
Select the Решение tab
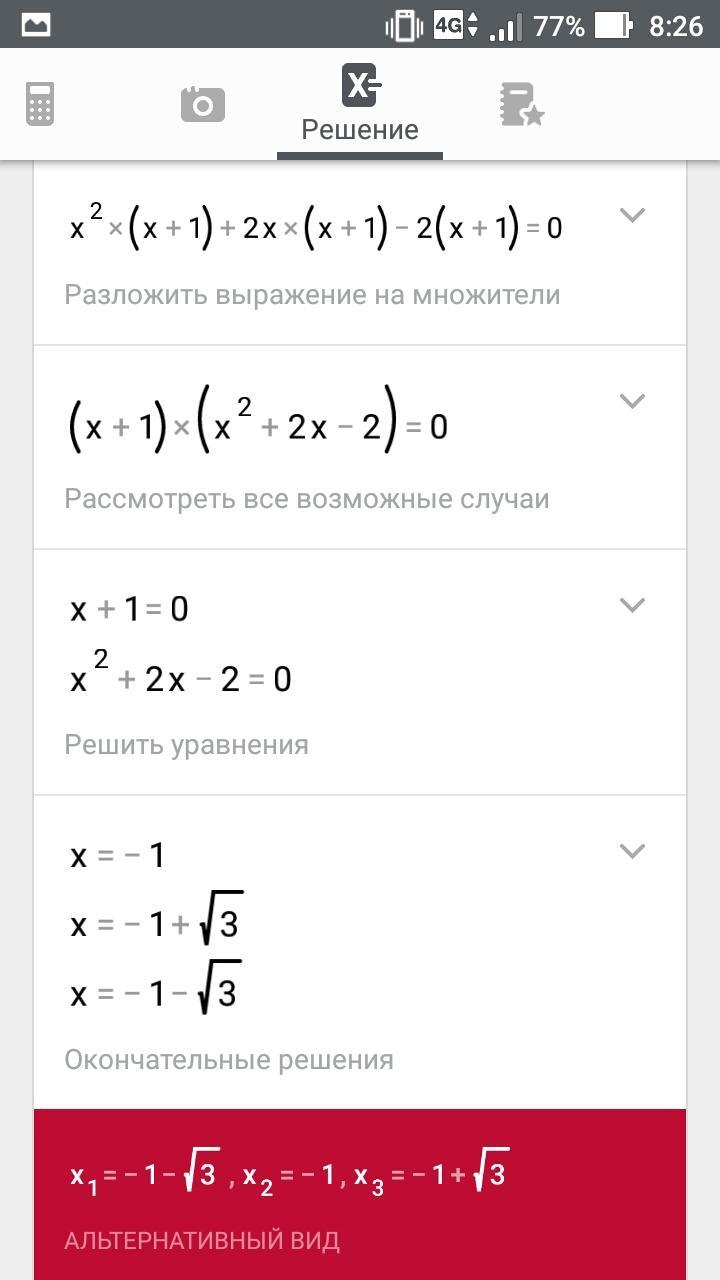pos(360,105)
